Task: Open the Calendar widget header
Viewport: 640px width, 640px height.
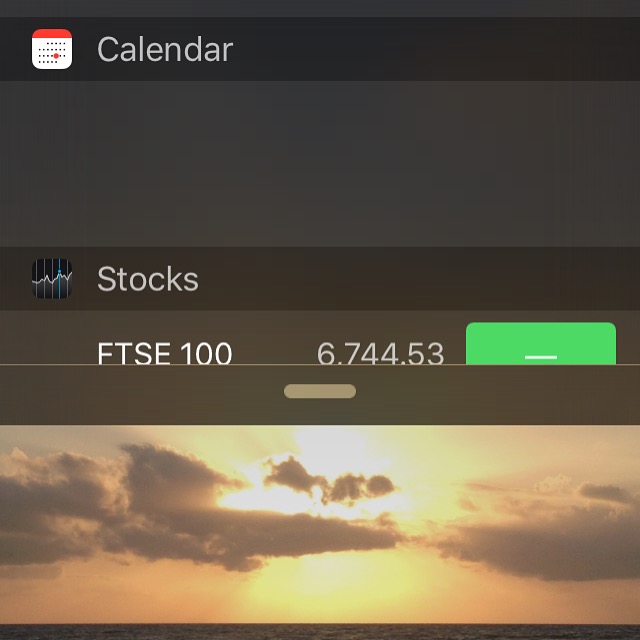Action: point(165,49)
